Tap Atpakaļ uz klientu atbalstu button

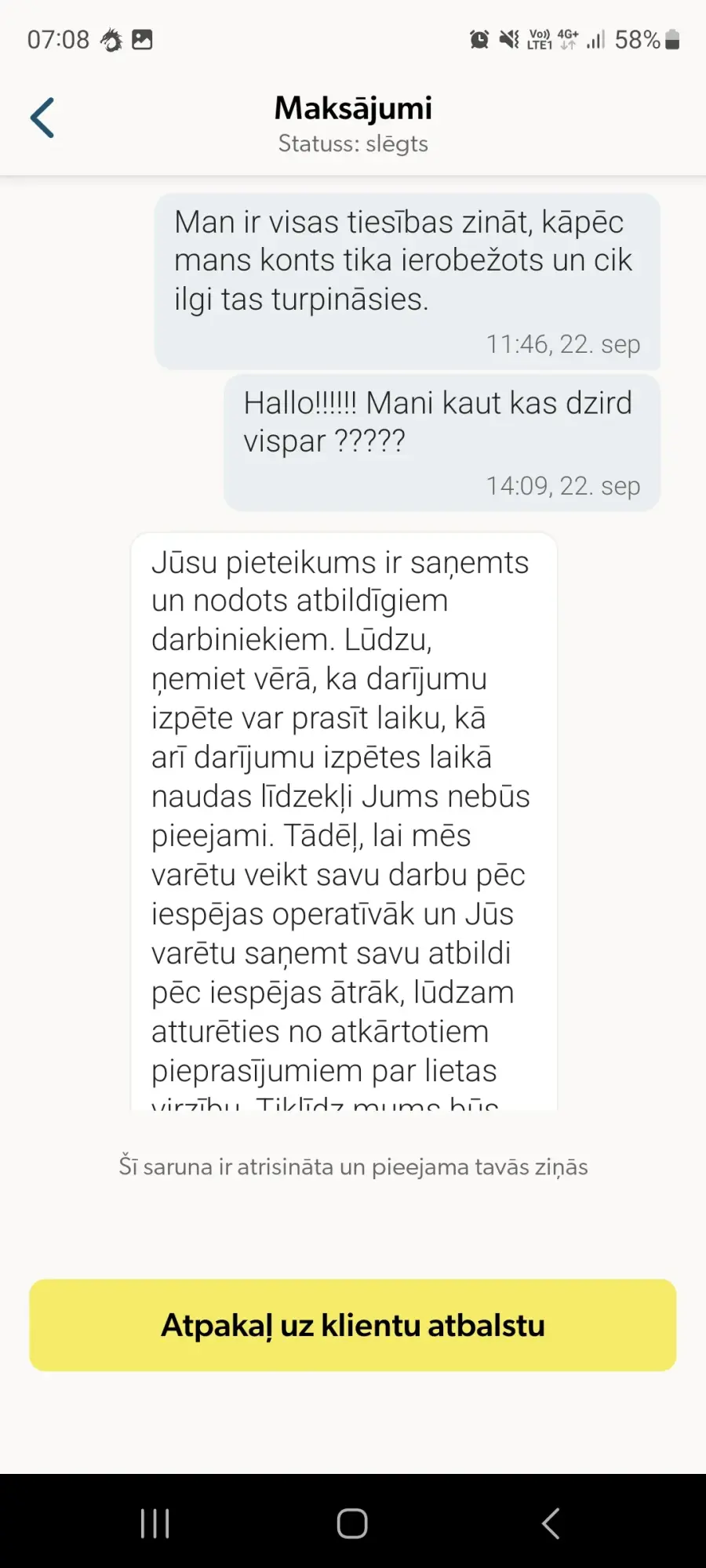coord(353,1325)
